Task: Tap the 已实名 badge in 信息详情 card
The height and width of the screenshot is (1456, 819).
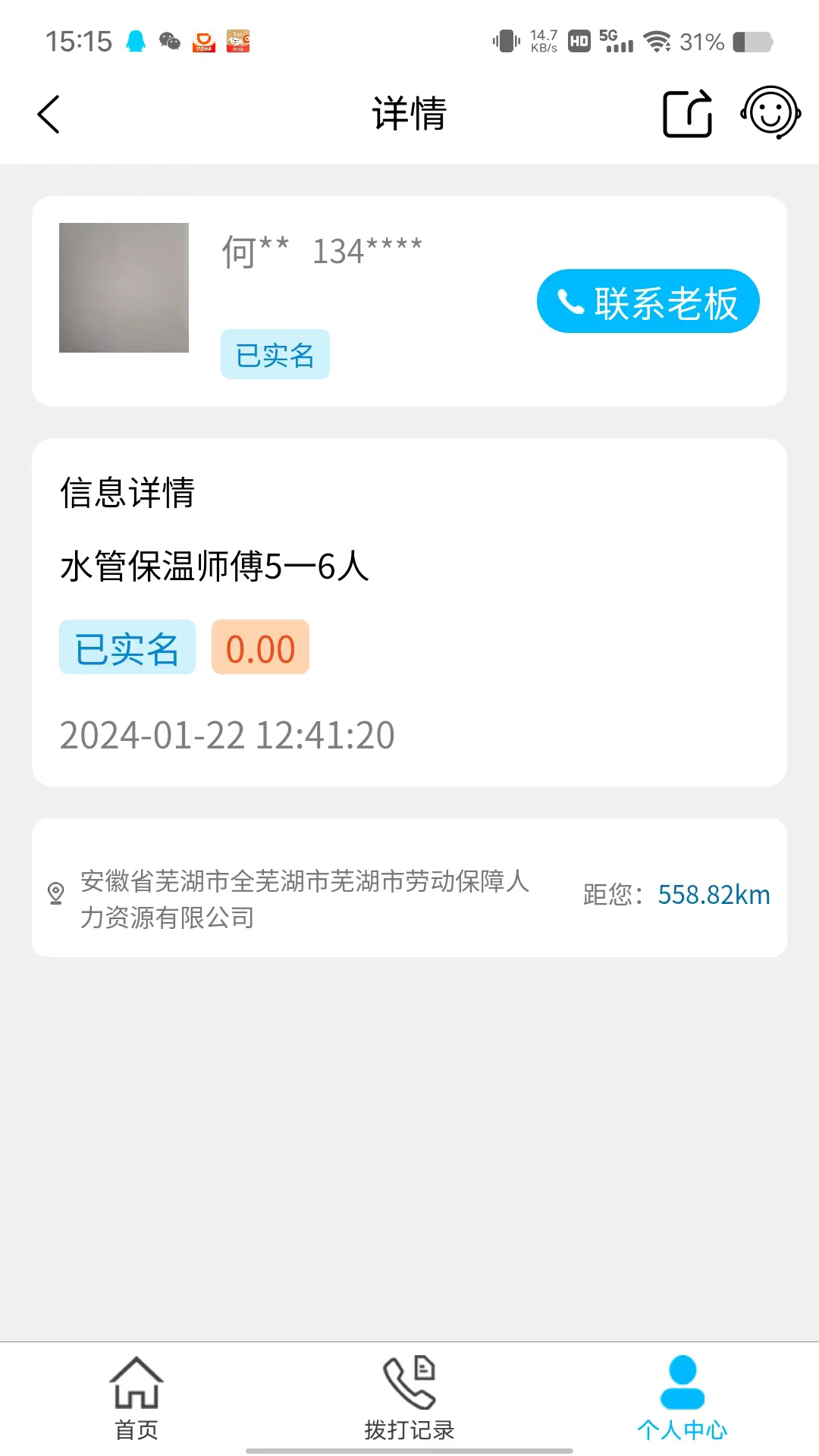Action: tap(127, 647)
